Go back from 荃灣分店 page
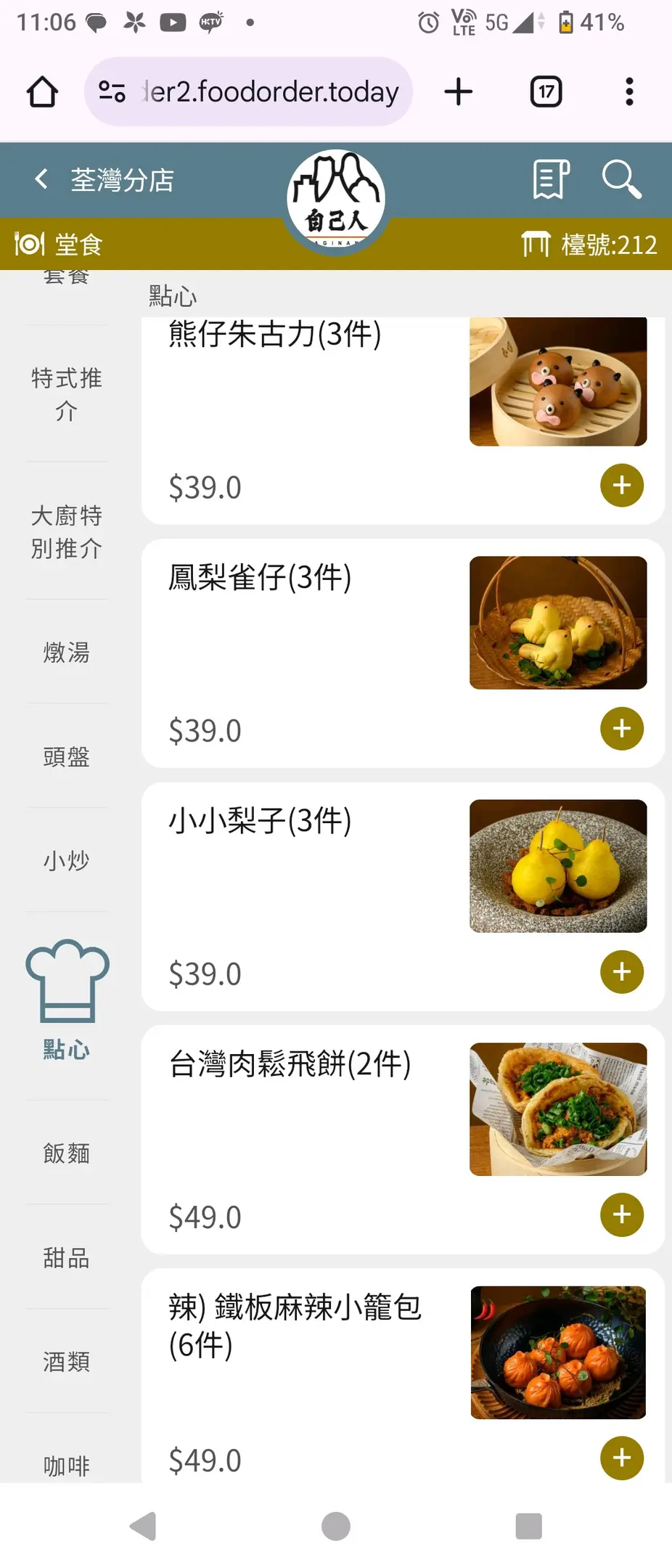 (42, 179)
